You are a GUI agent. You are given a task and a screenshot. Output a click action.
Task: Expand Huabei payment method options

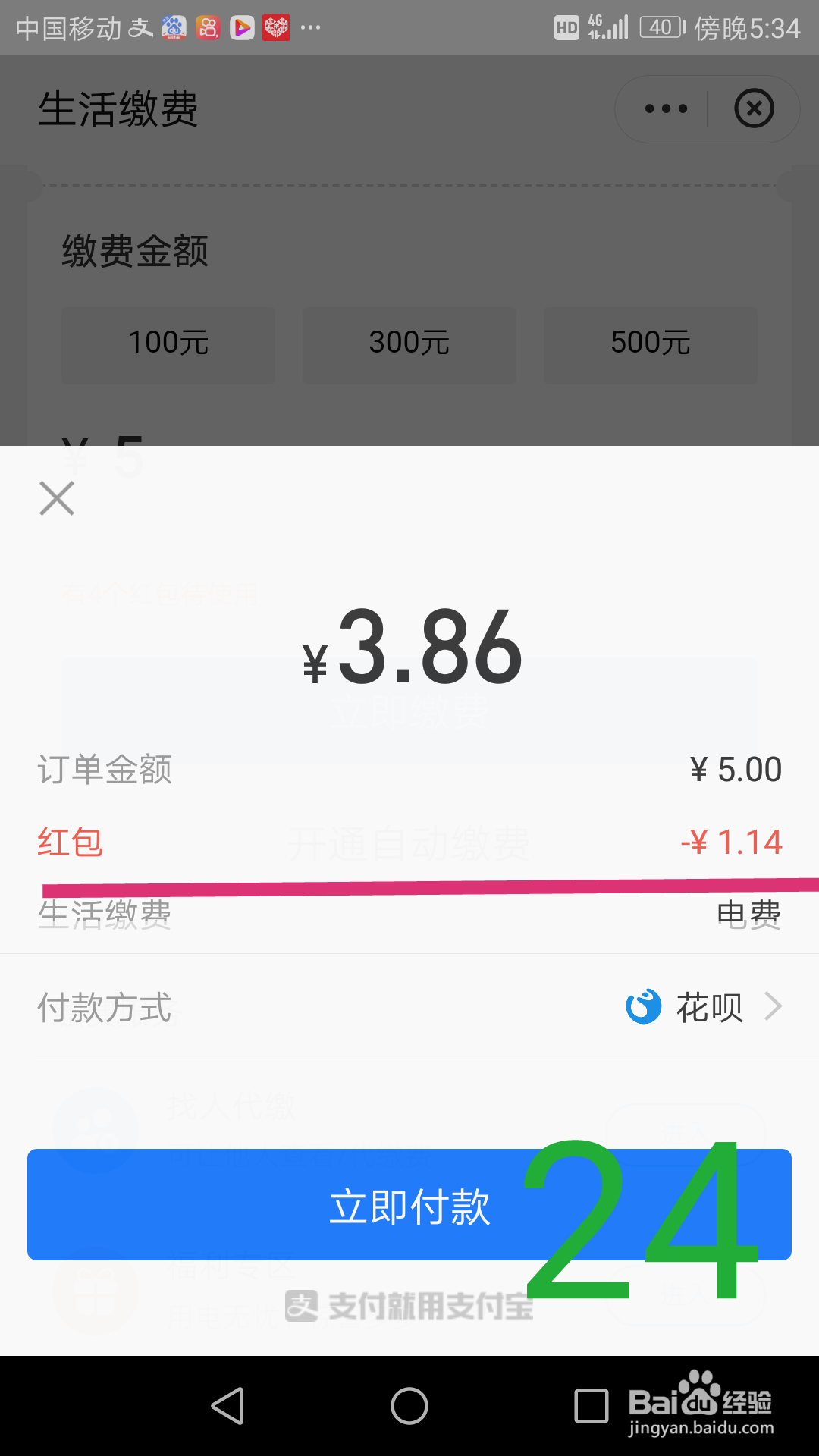click(773, 1006)
